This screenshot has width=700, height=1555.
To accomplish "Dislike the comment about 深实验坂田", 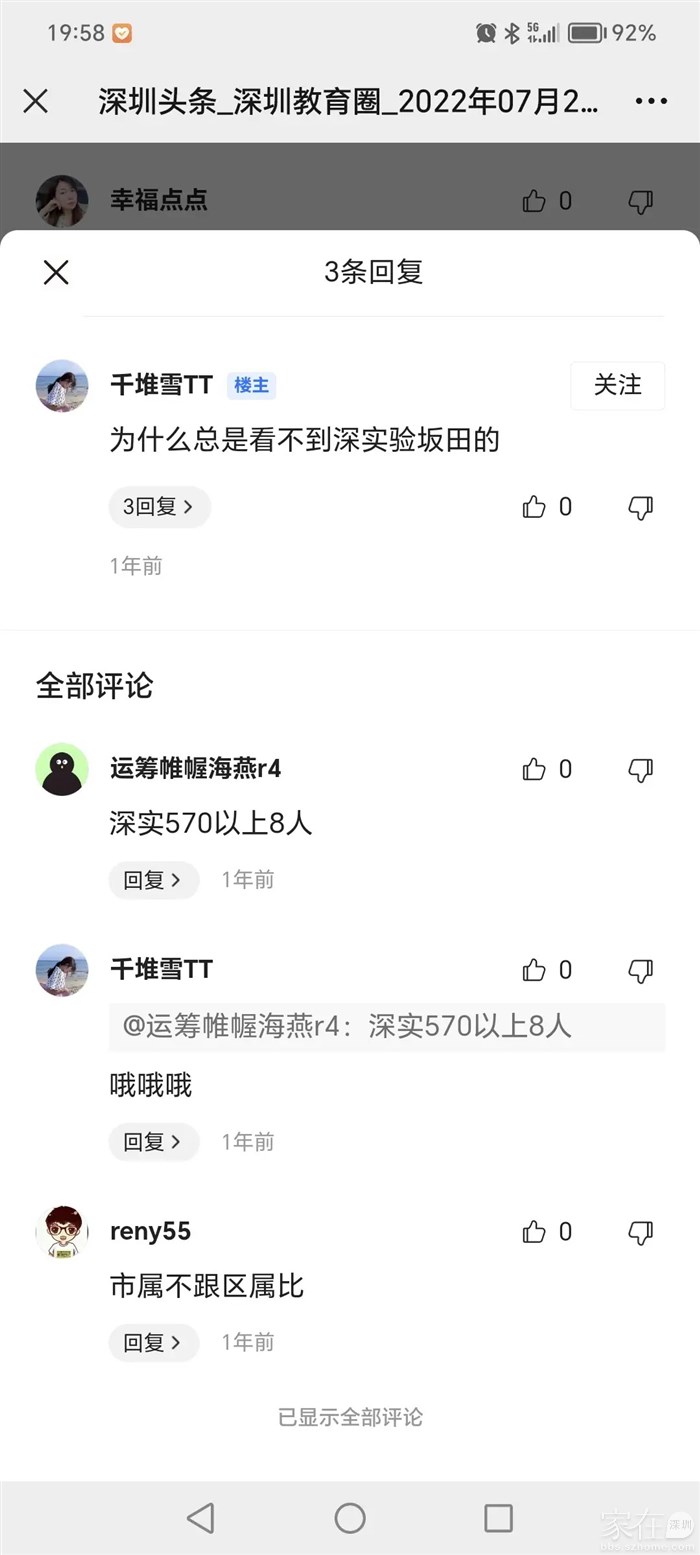I will (640, 508).
